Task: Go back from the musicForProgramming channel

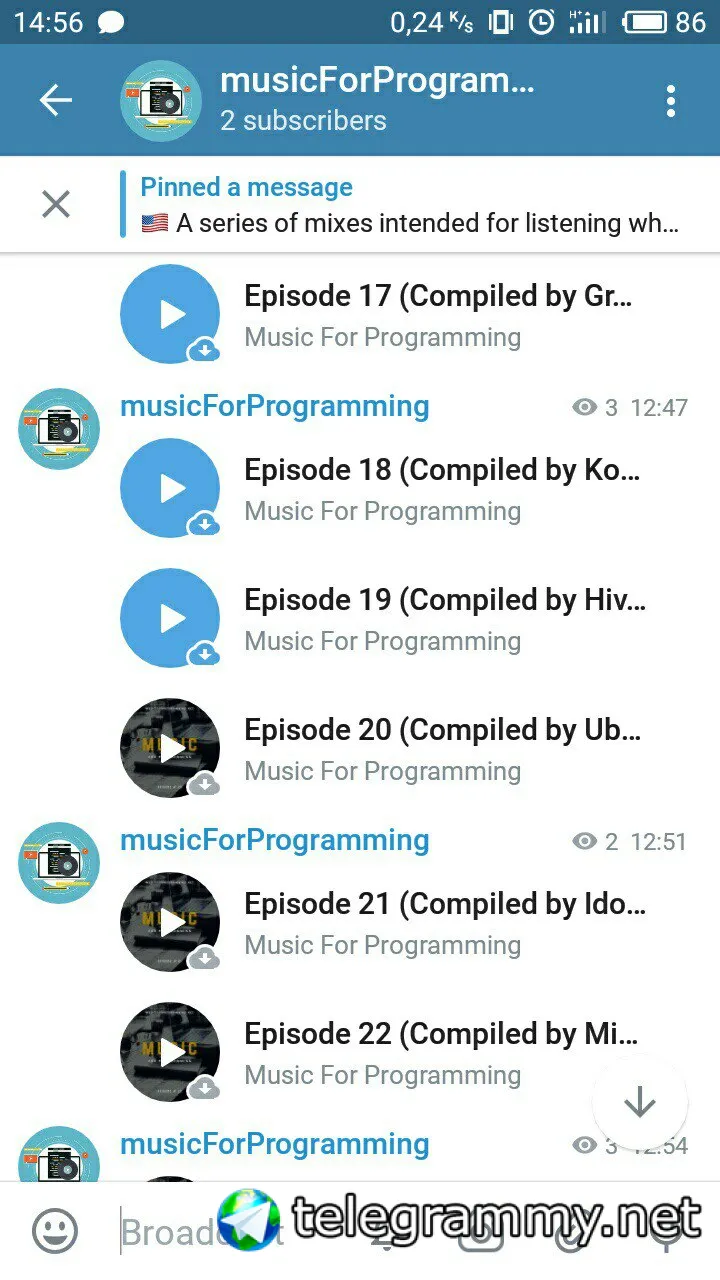Action: click(x=56, y=100)
